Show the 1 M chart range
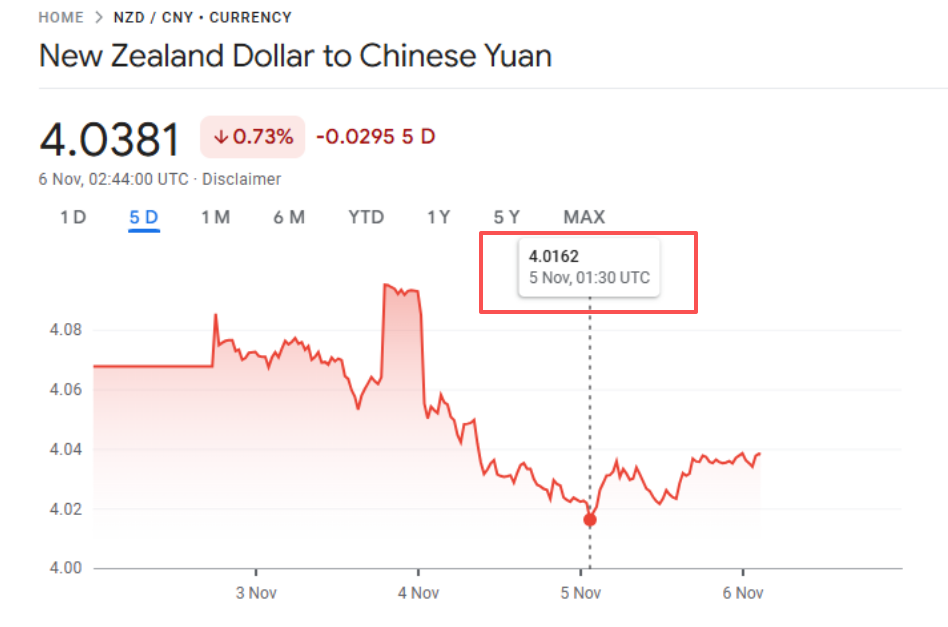Viewport: 948px width, 627px height. [215, 217]
